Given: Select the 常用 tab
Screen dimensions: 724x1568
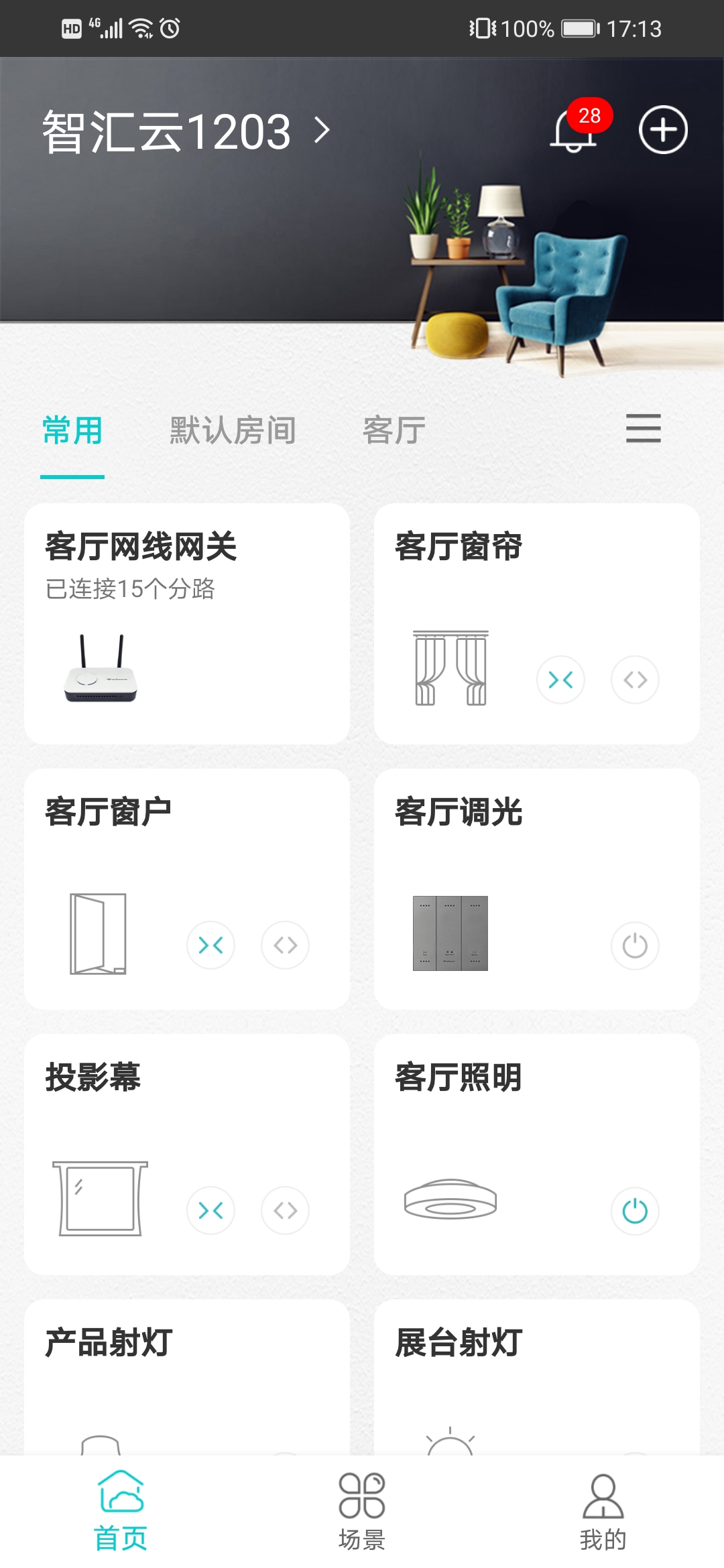Looking at the screenshot, I should coord(72,430).
